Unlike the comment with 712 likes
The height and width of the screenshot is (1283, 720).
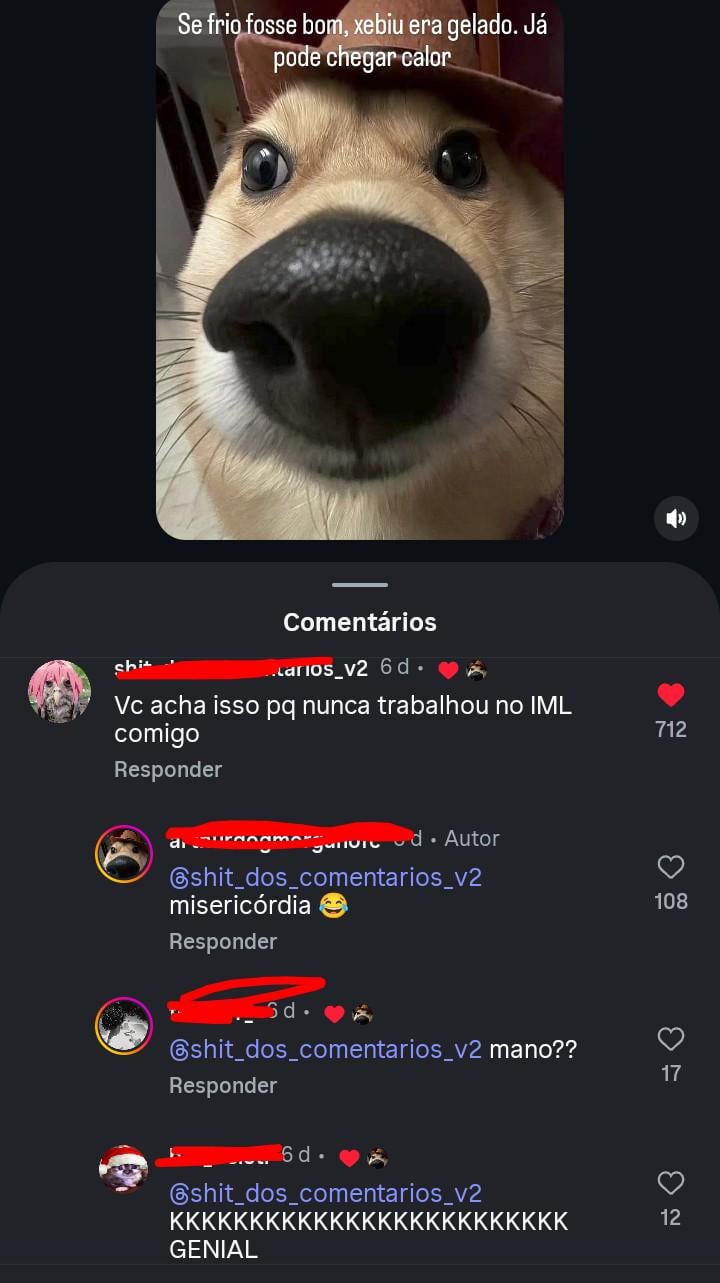pos(671,694)
